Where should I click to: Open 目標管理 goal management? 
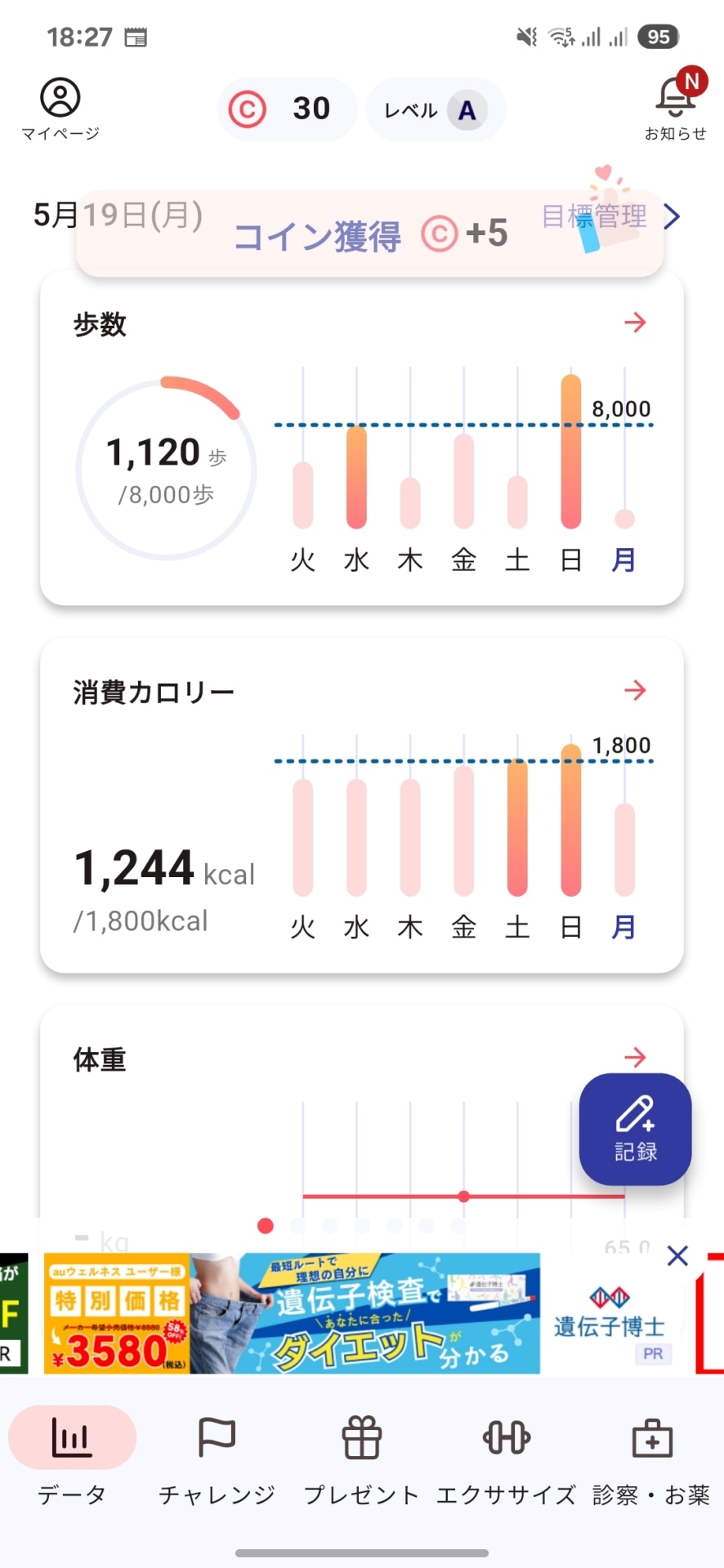[x=610, y=216]
